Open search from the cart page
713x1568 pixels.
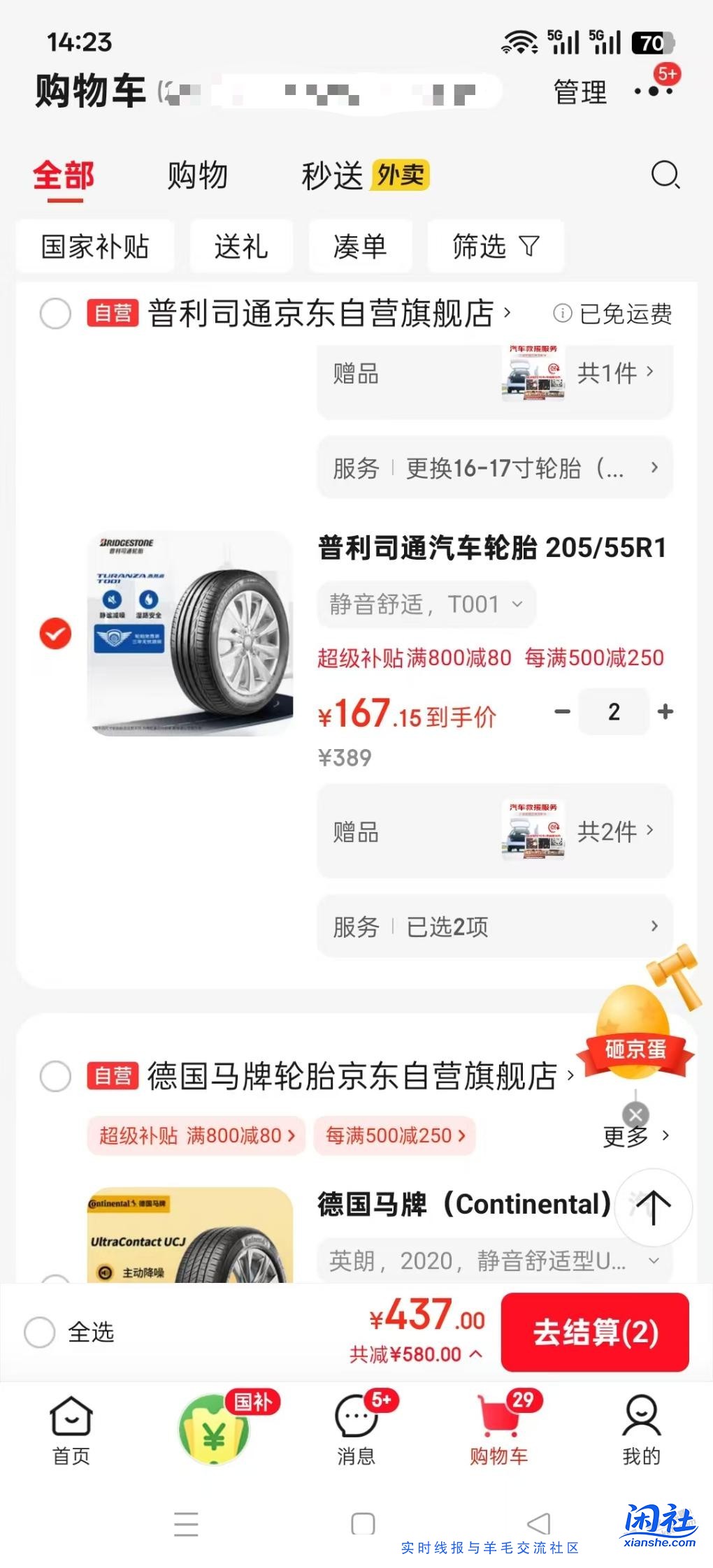click(x=665, y=175)
